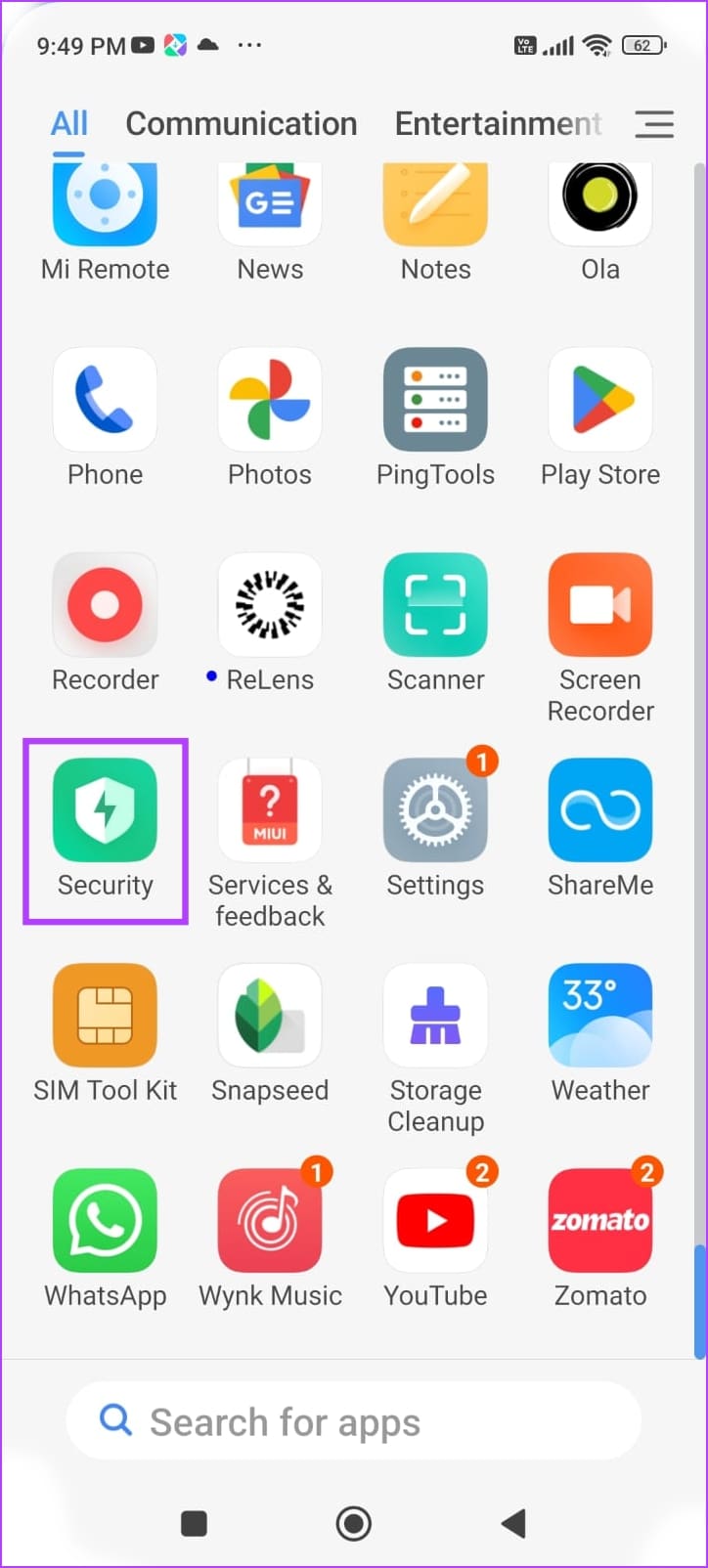The height and width of the screenshot is (1568, 708).
Task: Open Google Photos
Action: click(x=270, y=399)
